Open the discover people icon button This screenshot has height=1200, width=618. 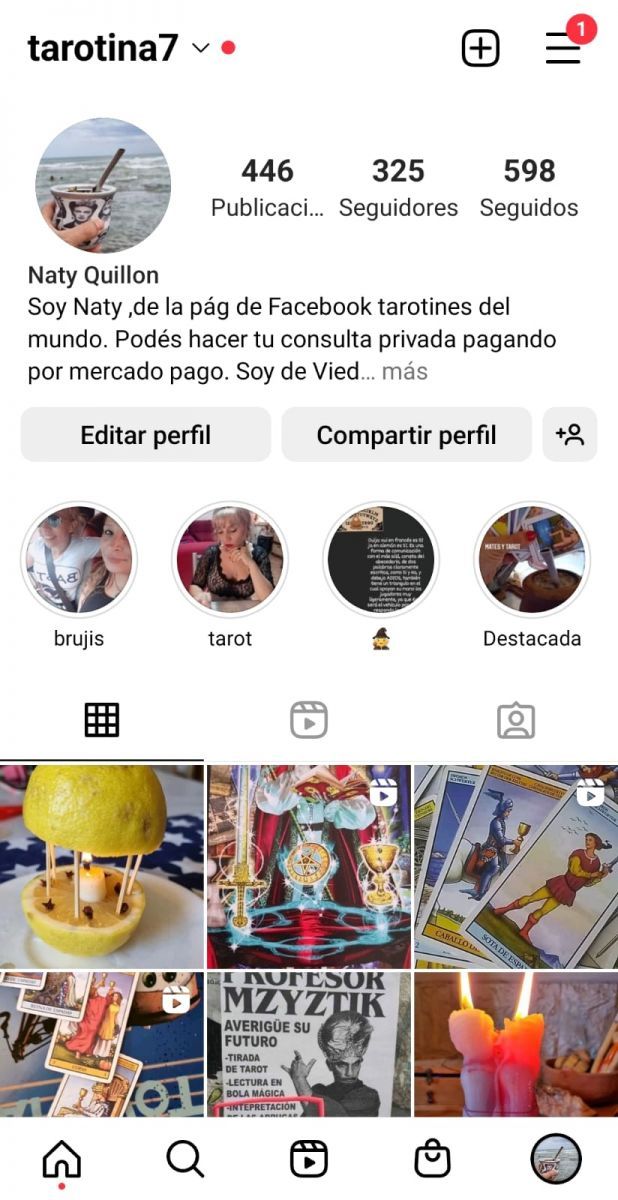pyautogui.click(x=570, y=435)
